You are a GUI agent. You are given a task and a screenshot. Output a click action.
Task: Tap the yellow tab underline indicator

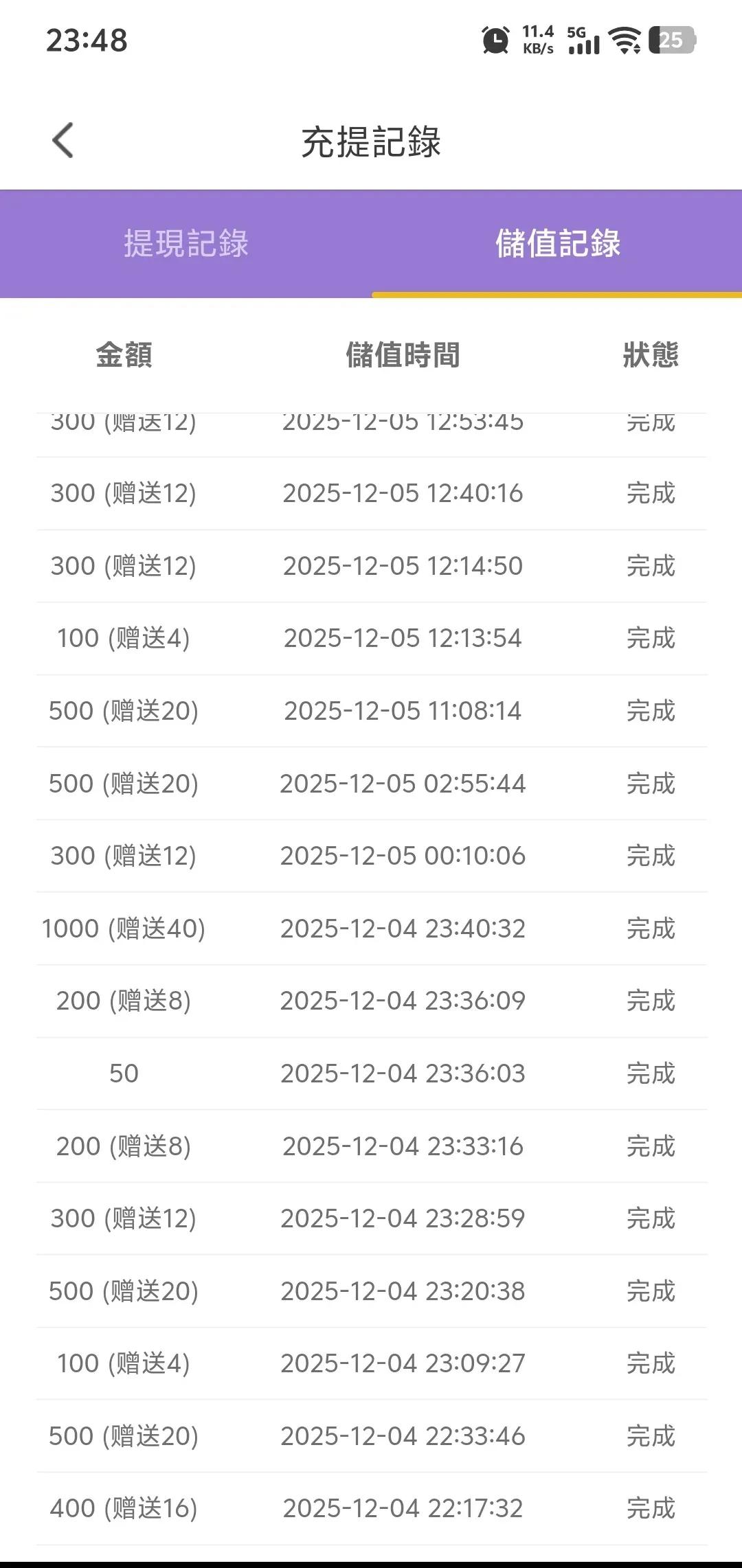click(556, 294)
